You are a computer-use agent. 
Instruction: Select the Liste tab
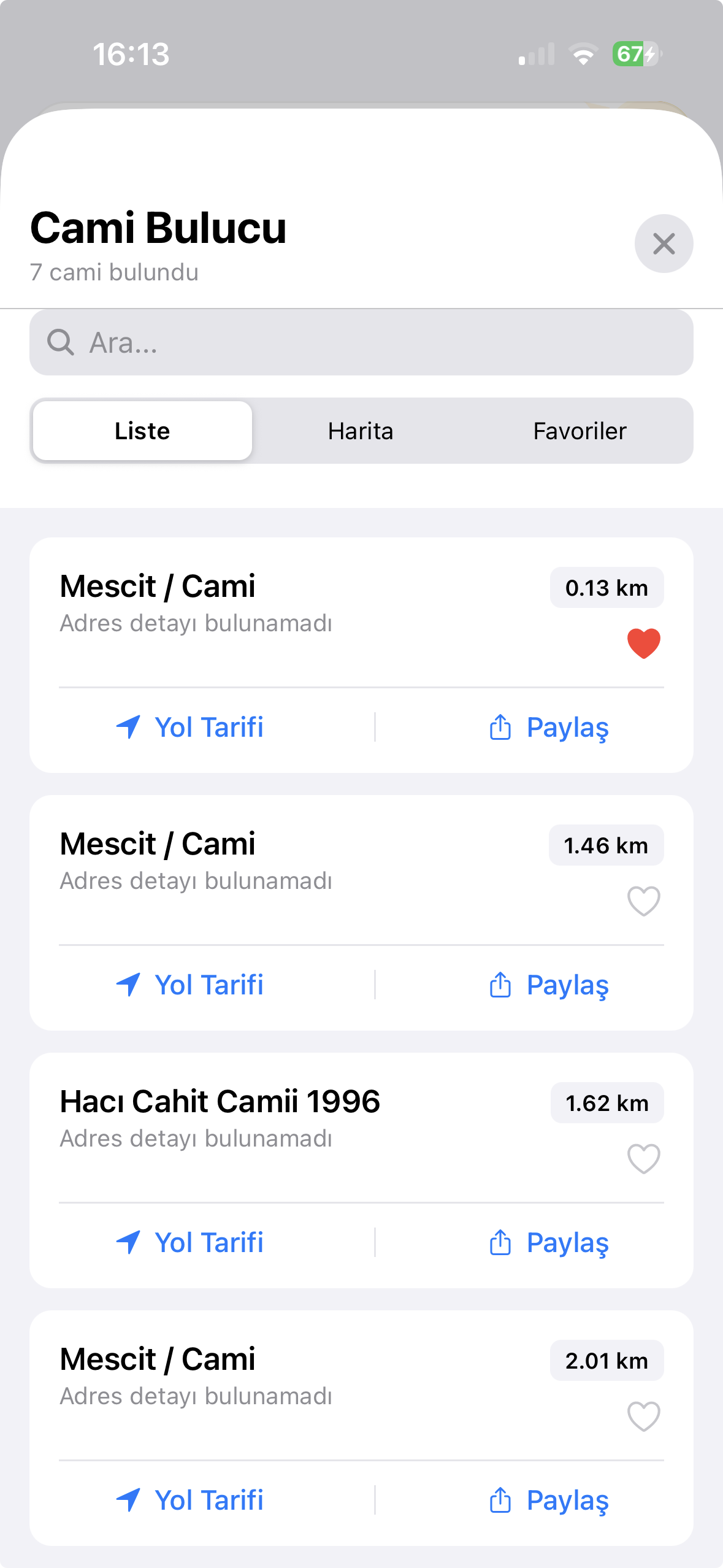[x=142, y=430]
